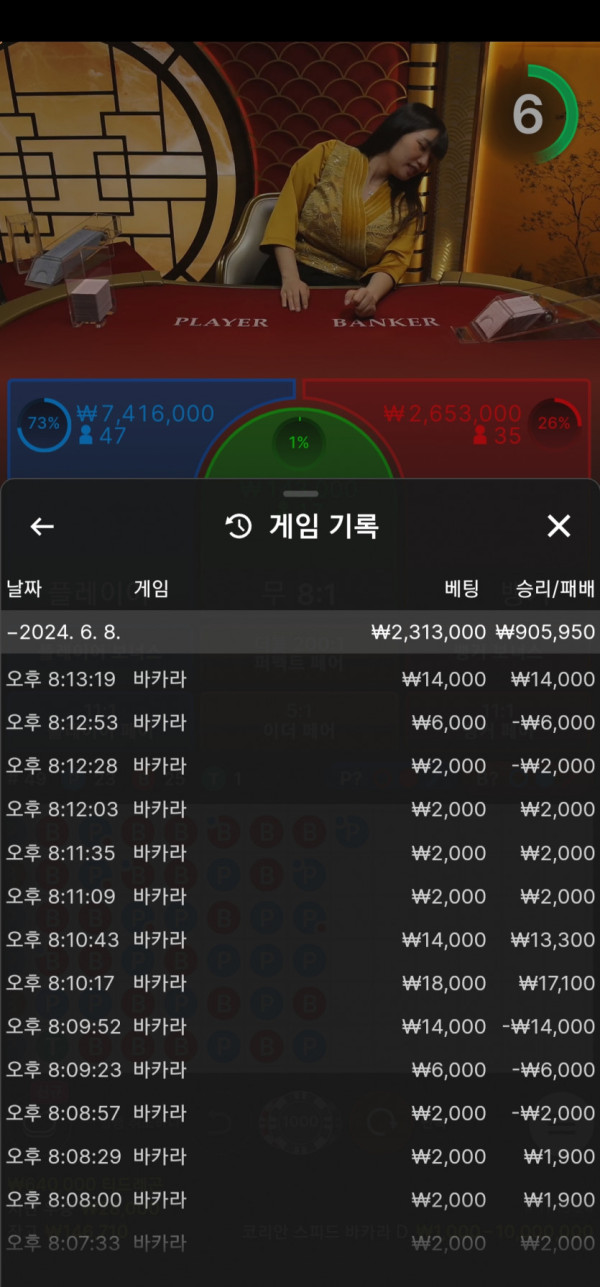This screenshot has height=1287, width=600.
Task: Open the 오후 8:10:43 바카라 record
Action: click(300, 940)
